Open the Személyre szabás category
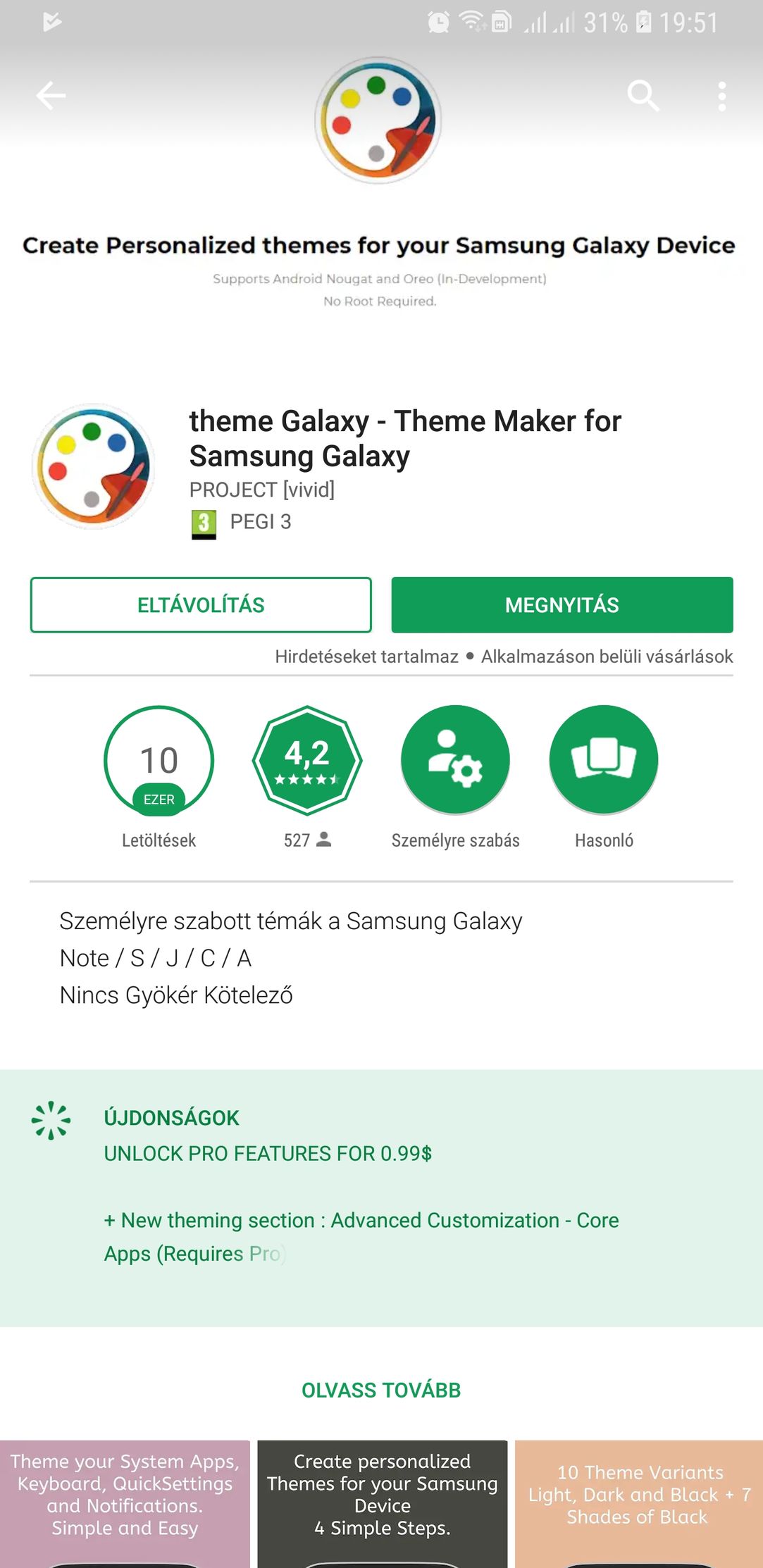 [455, 760]
